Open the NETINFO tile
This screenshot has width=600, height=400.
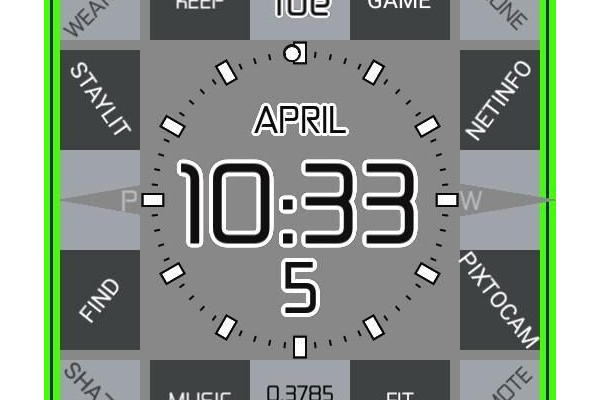tap(499, 100)
